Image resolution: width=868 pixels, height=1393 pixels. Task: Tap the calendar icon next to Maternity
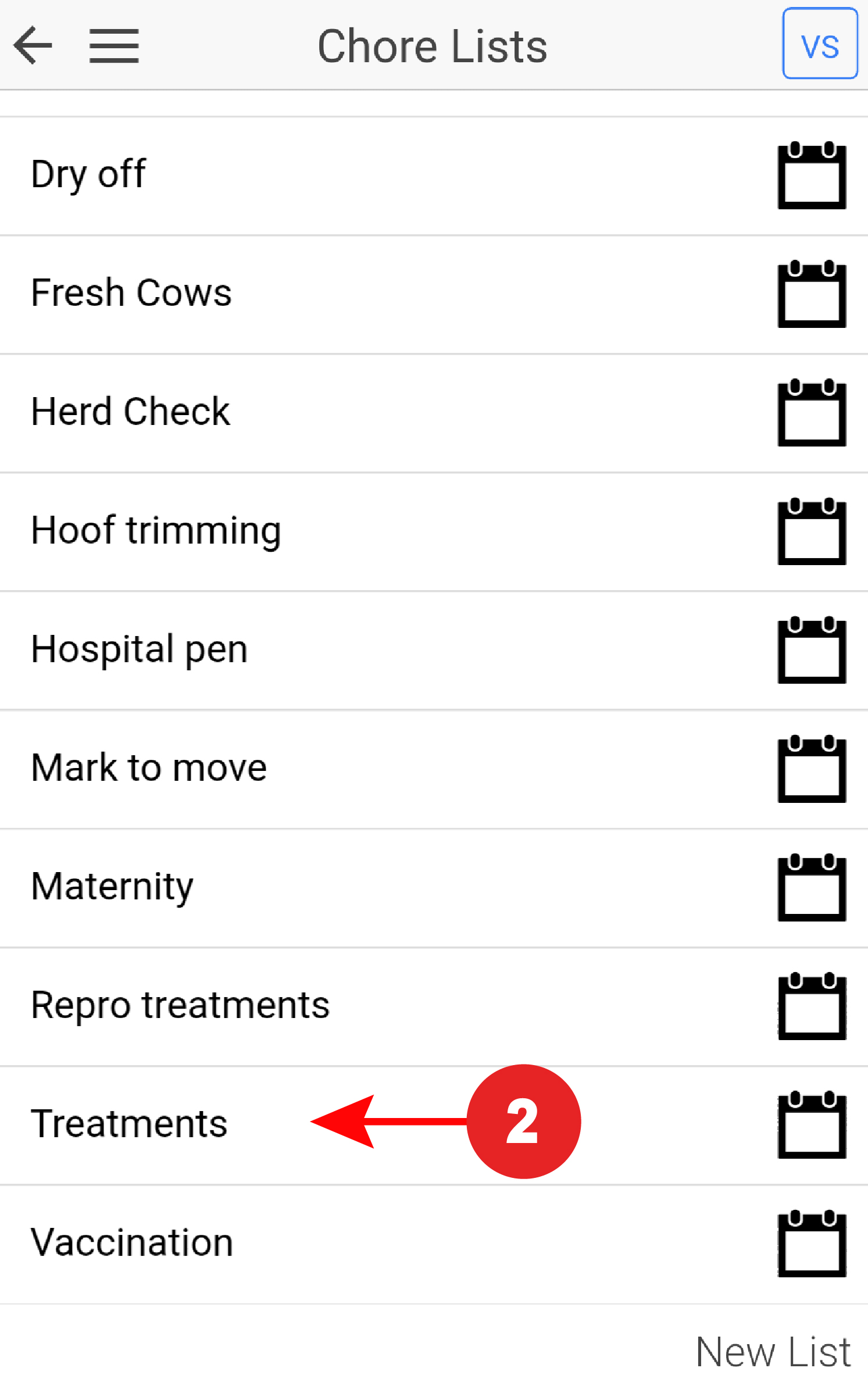812,887
